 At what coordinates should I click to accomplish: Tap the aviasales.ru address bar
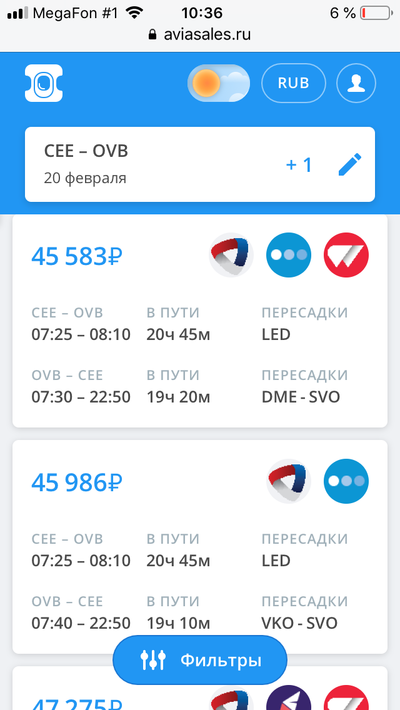pyautogui.click(x=200, y=34)
